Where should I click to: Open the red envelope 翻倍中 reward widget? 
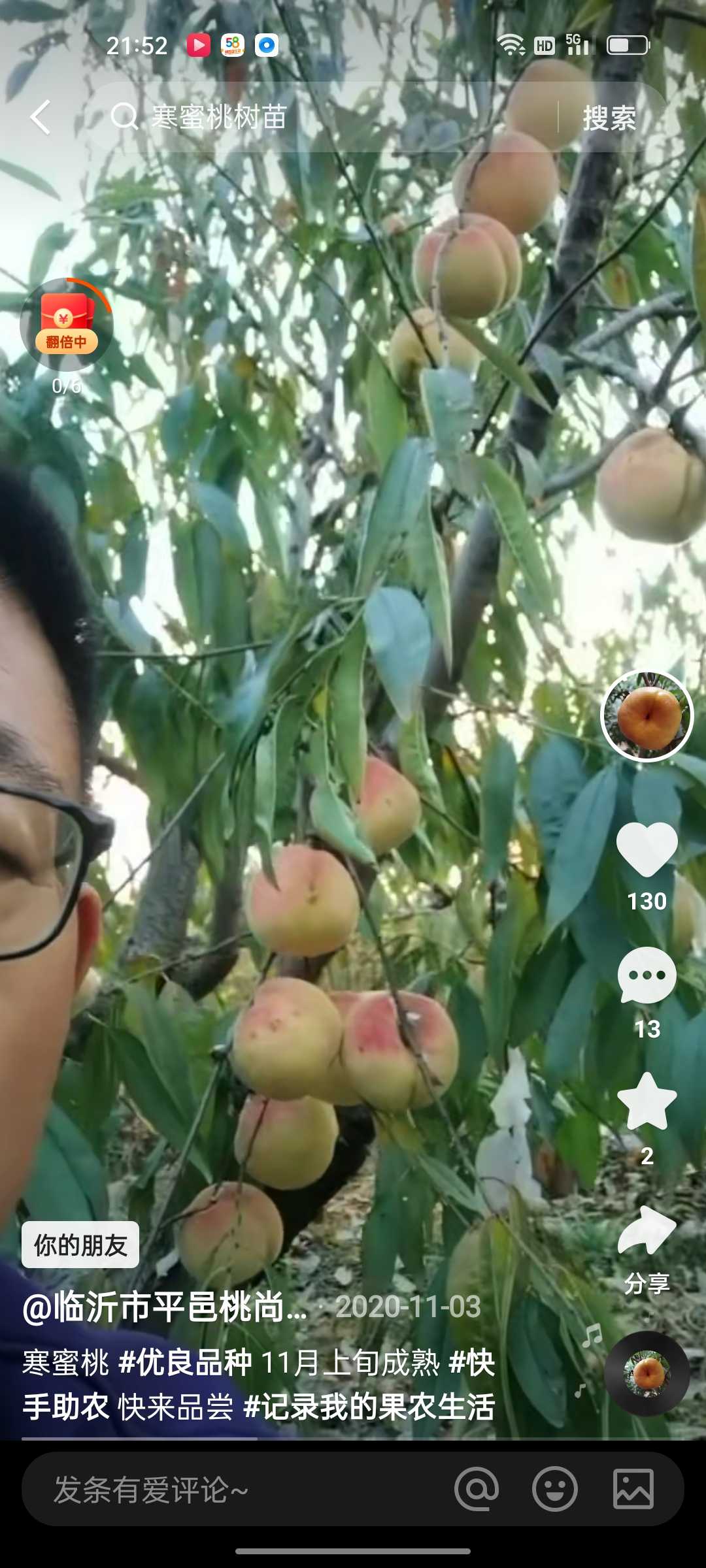click(x=67, y=325)
